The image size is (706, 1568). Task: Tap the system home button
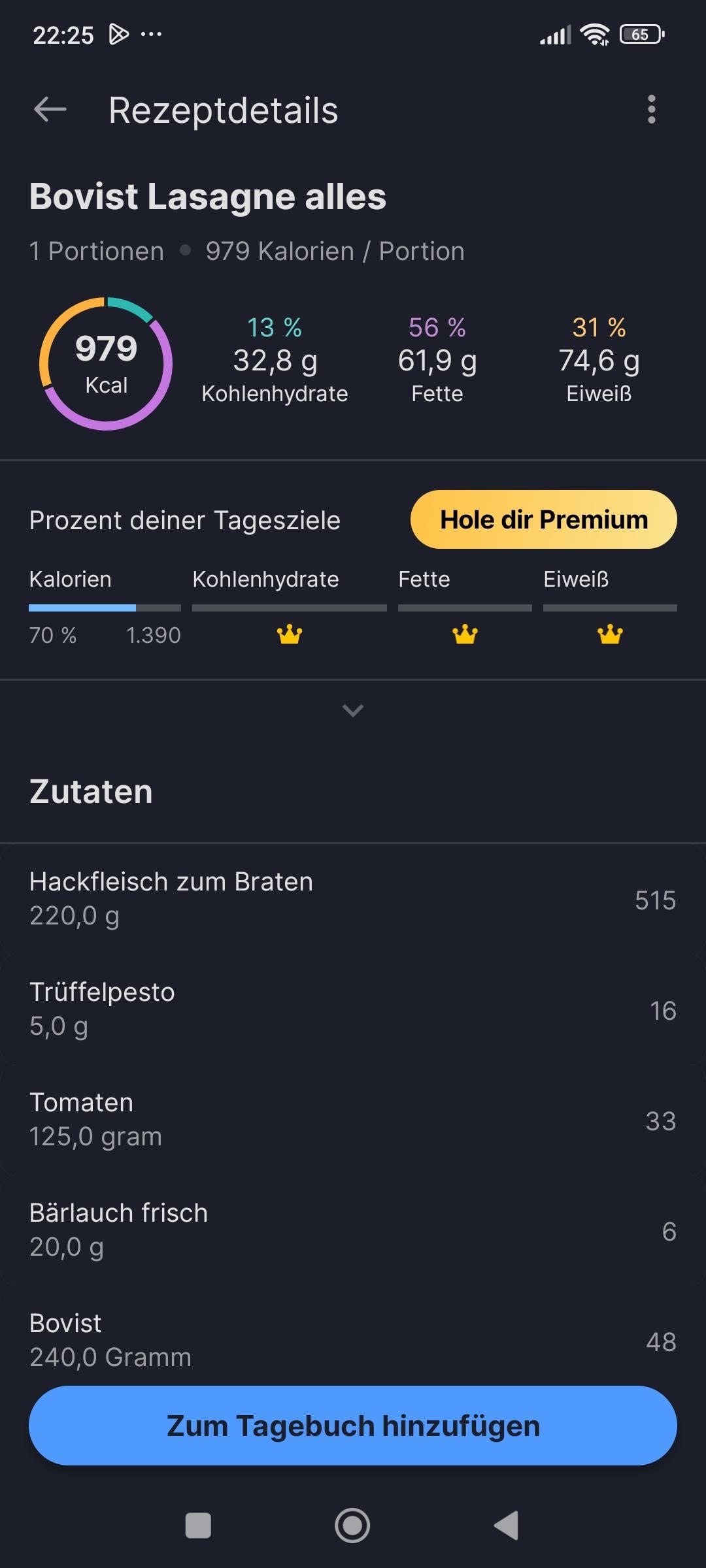(352, 1526)
